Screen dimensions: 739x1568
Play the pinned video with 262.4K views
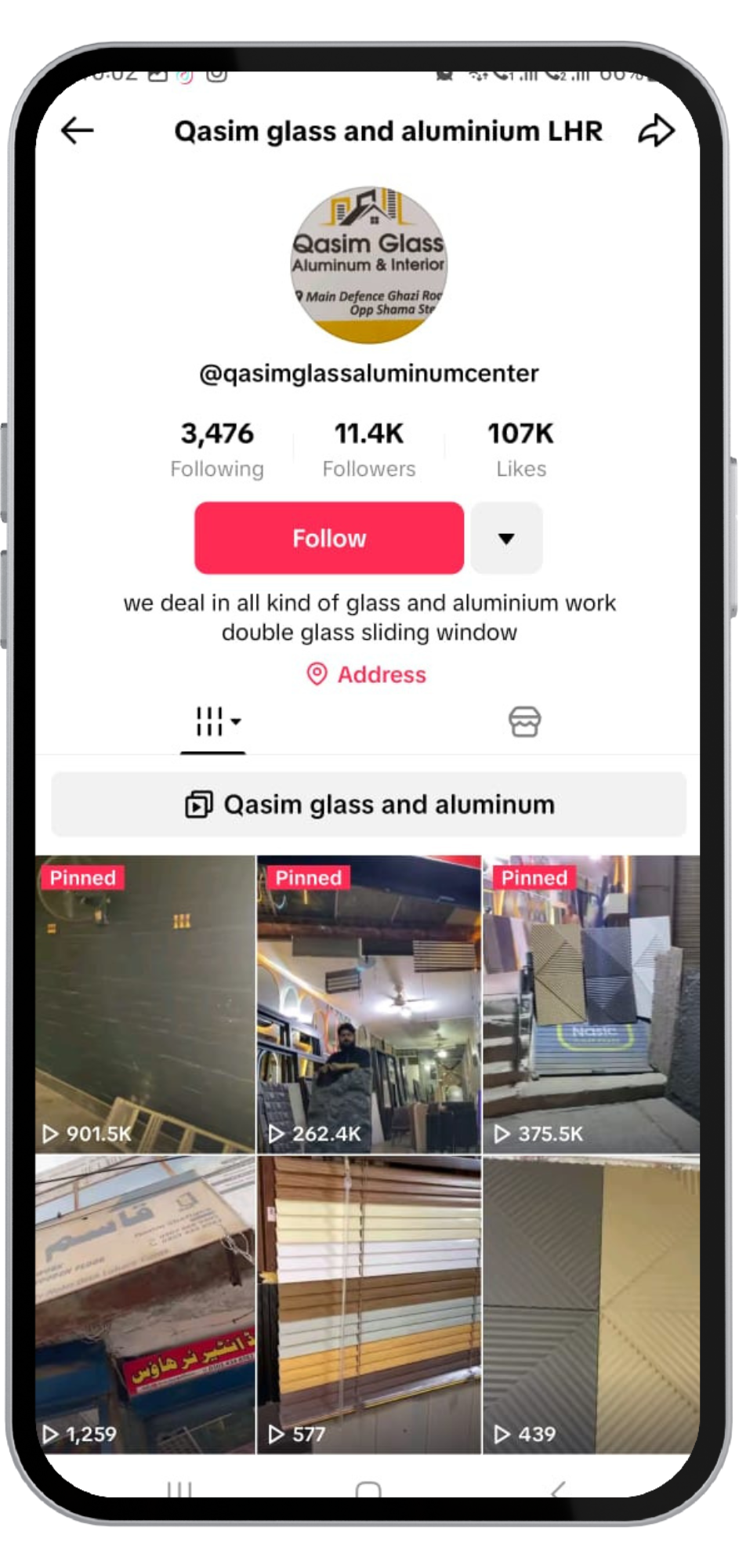tap(368, 1004)
